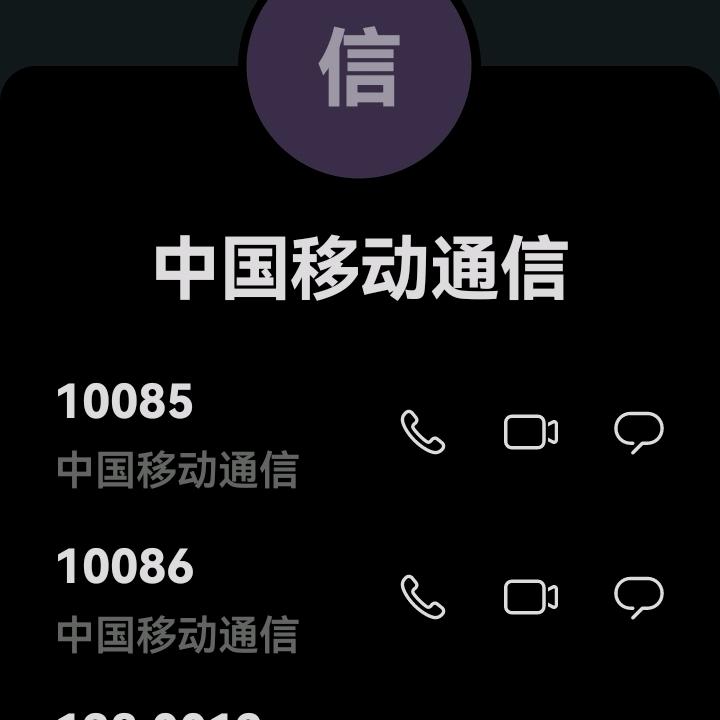
Task: Send a message to 10085
Action: pyautogui.click(x=638, y=432)
